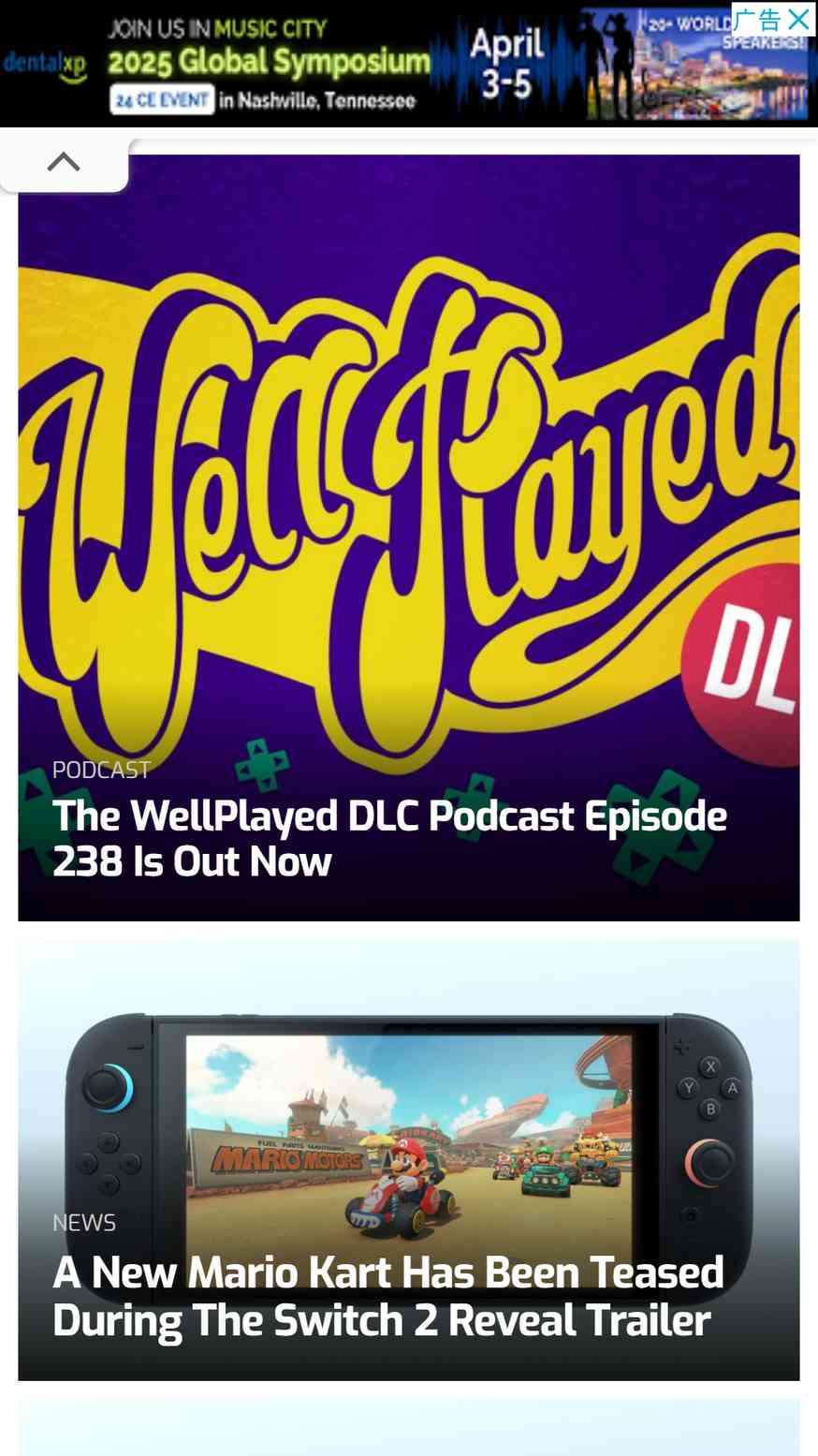Collapse the ad with the up chevron

coord(64,162)
